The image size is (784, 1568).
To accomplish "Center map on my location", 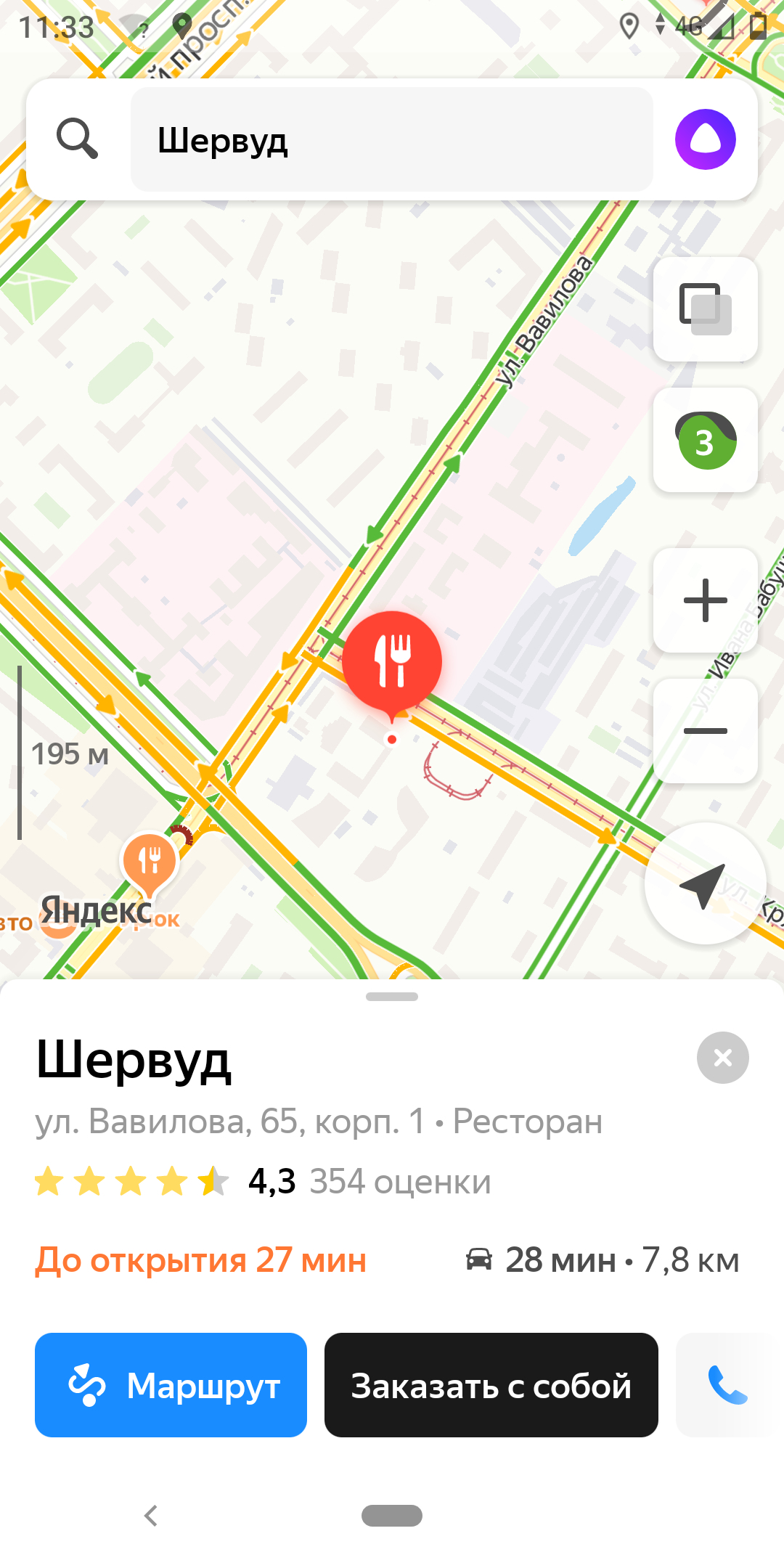I will pos(704,884).
